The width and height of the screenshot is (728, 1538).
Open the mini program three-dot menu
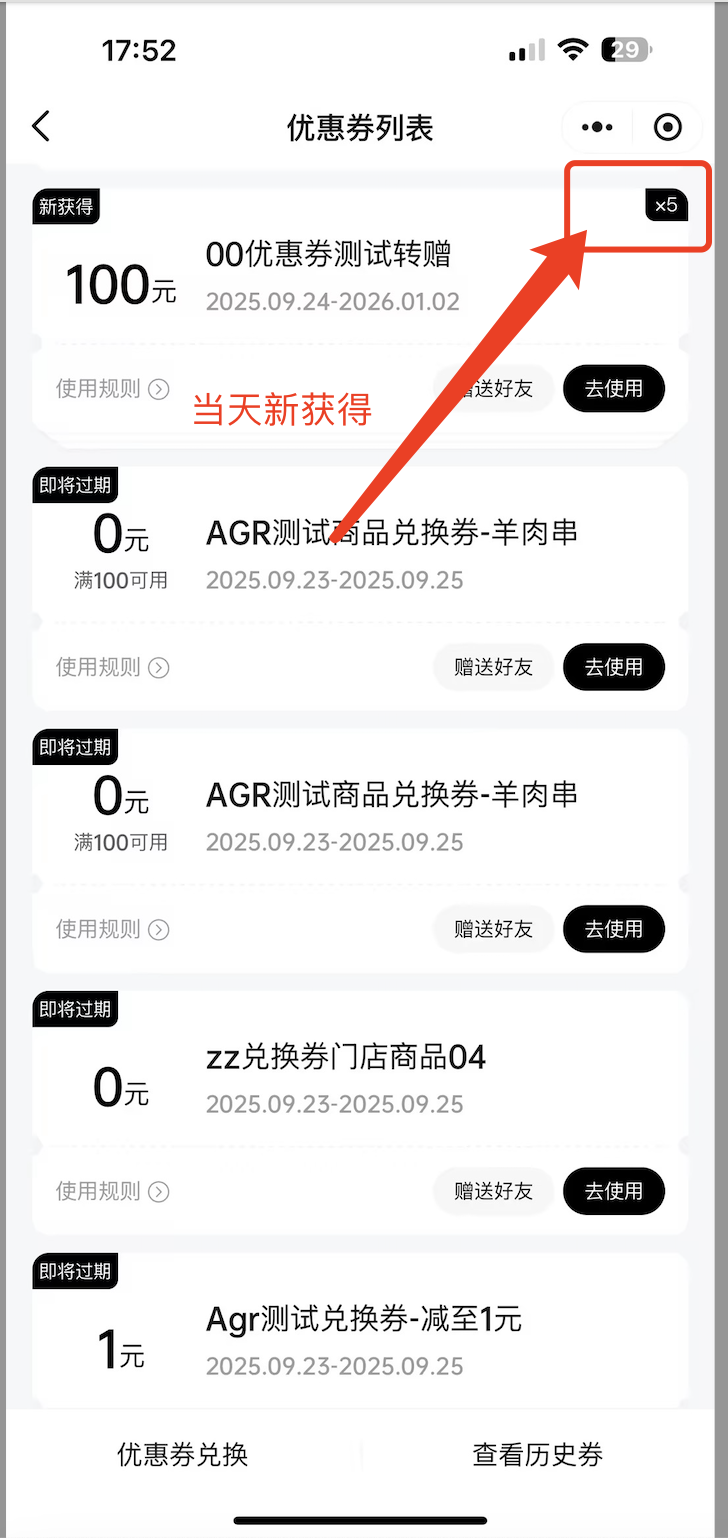(x=597, y=127)
